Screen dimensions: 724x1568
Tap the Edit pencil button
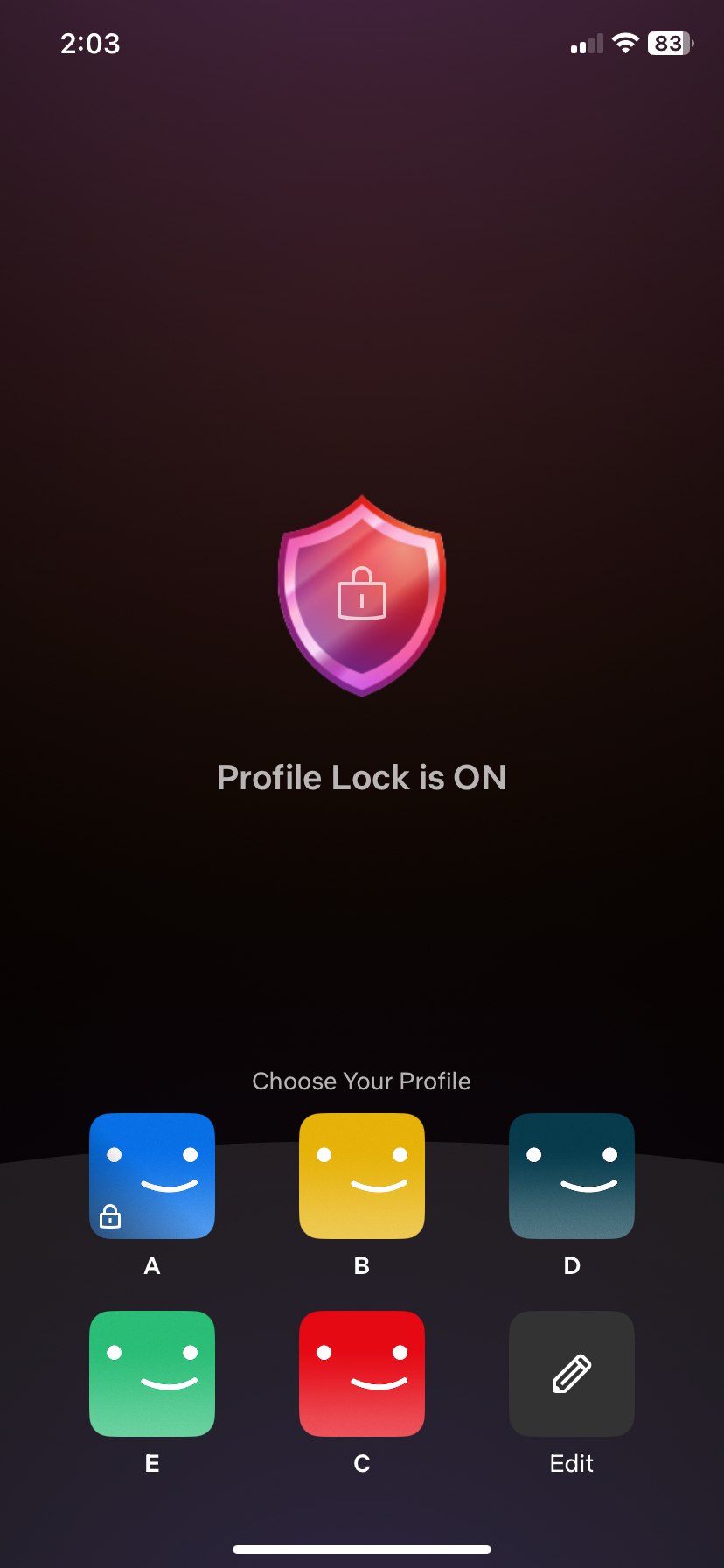click(572, 1373)
